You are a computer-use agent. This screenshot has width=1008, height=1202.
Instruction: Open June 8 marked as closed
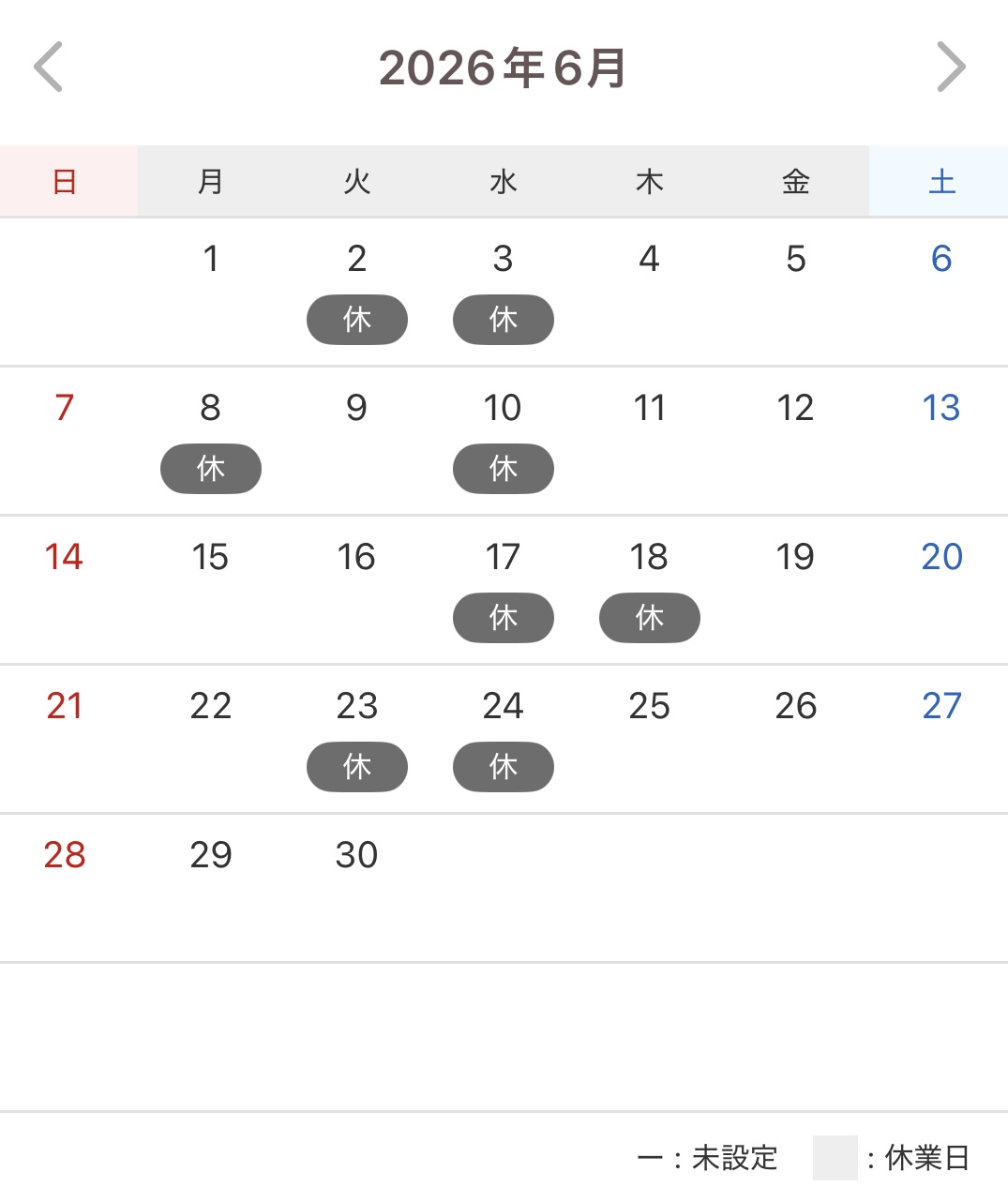pyautogui.click(x=211, y=439)
